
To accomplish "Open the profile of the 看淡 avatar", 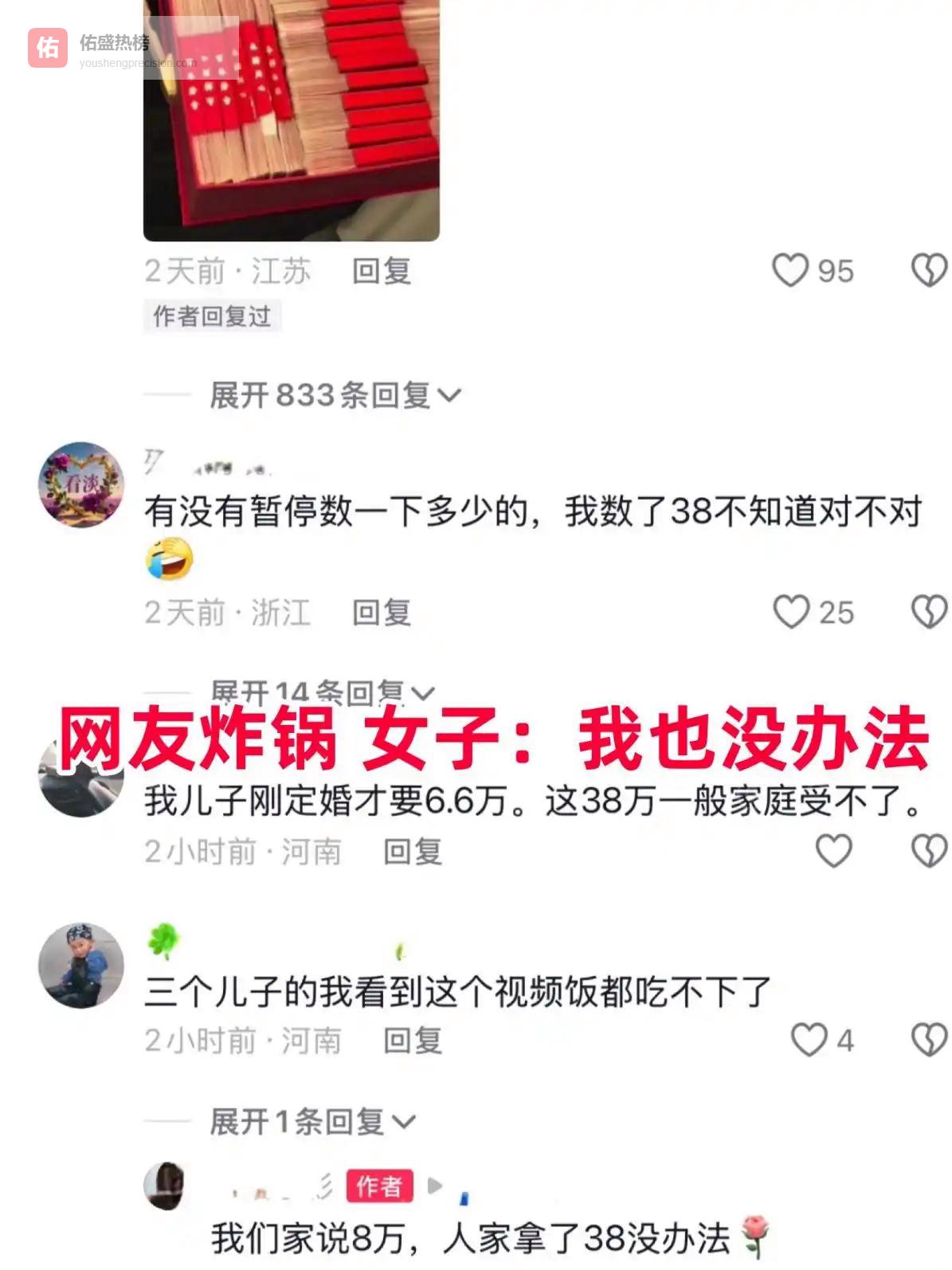I will (81, 484).
